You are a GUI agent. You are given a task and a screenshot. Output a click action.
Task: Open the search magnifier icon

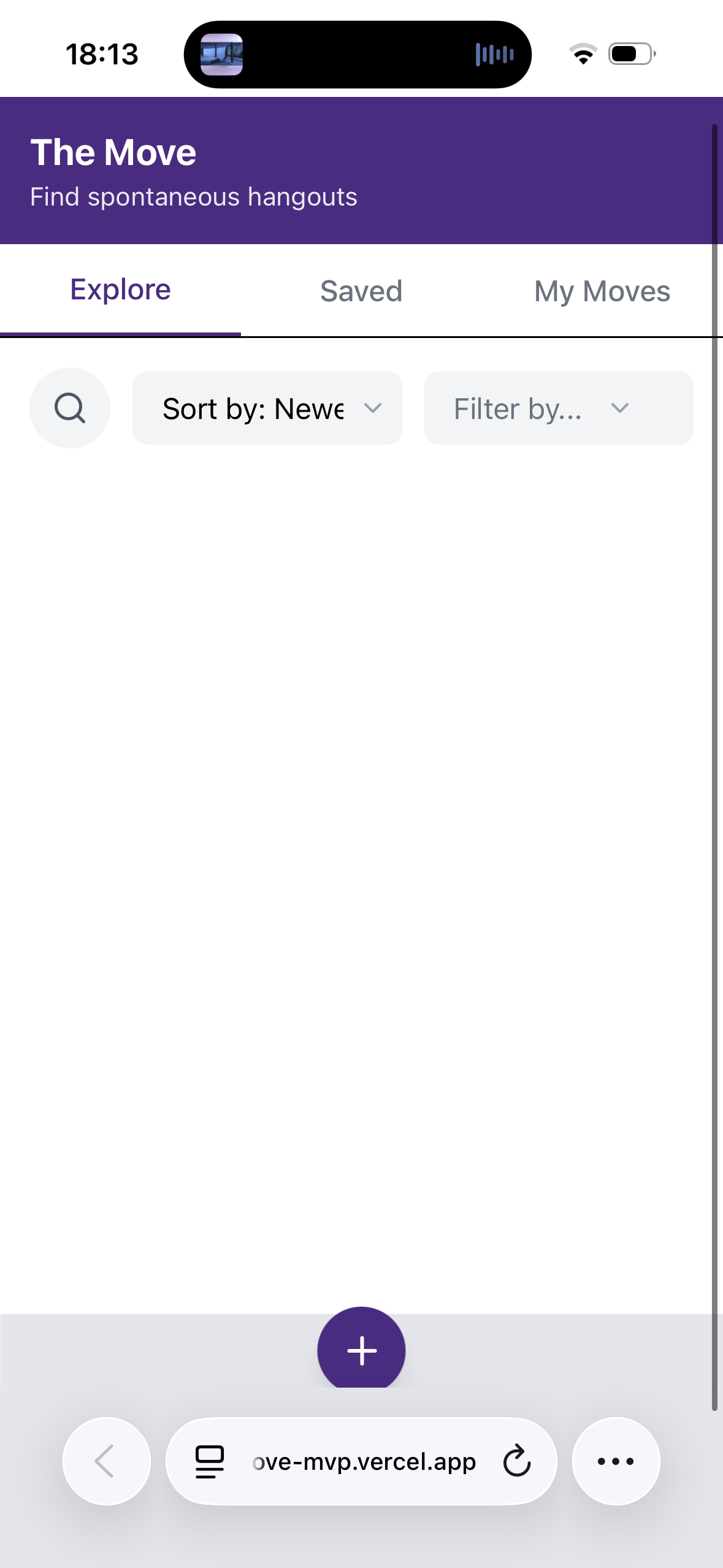pyautogui.click(x=70, y=408)
